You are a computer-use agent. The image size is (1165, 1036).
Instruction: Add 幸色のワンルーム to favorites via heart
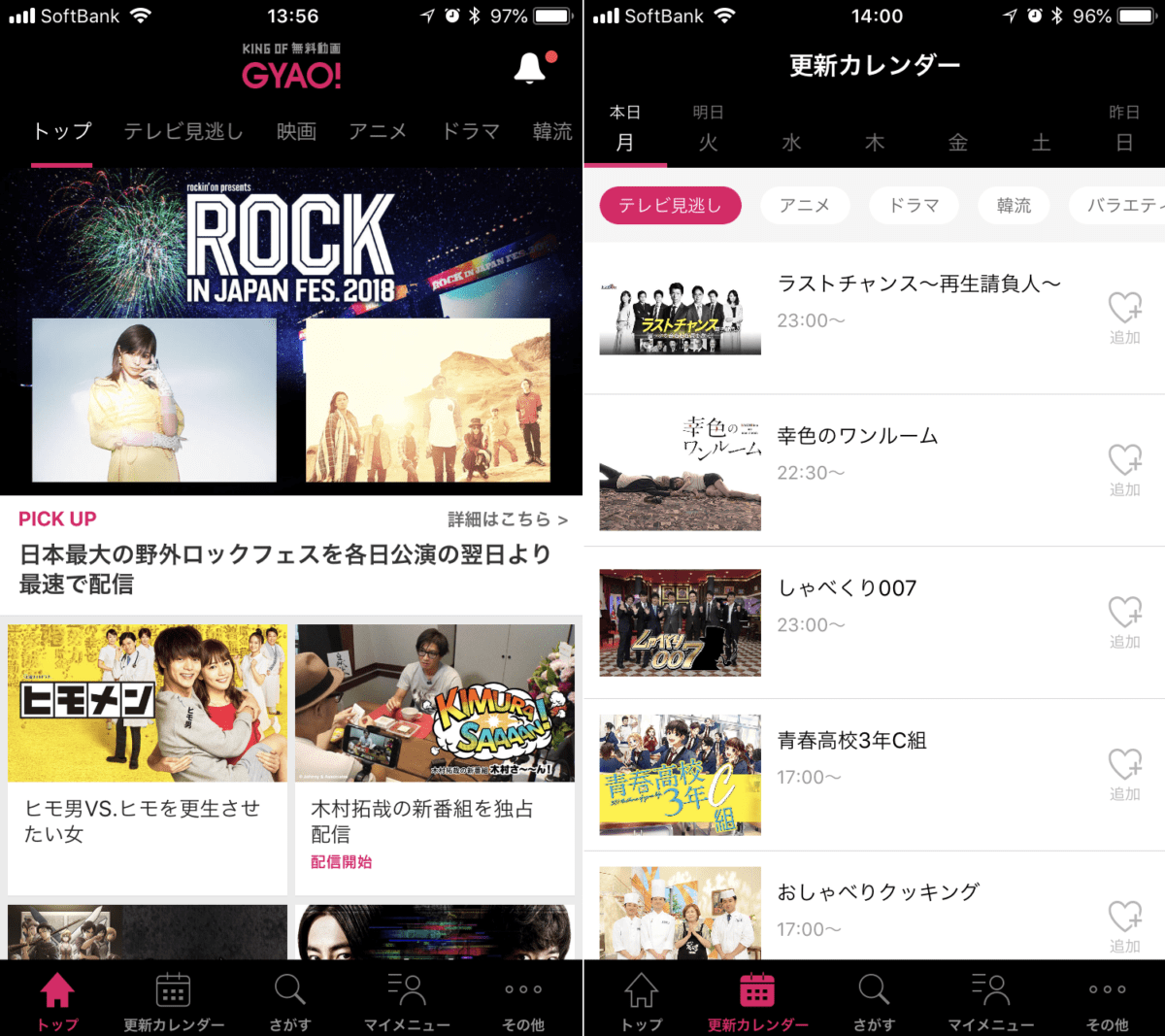tap(1125, 467)
